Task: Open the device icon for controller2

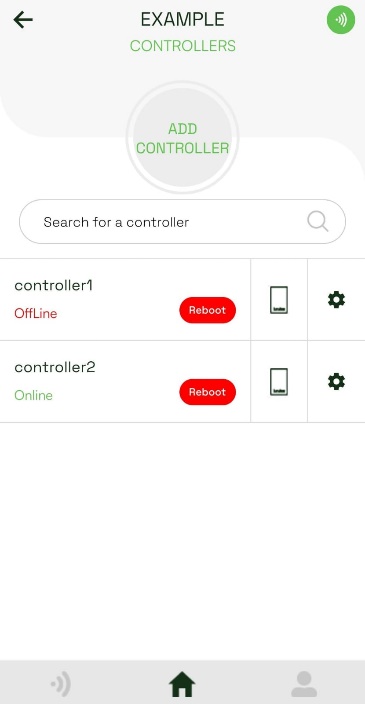Action: (279, 382)
